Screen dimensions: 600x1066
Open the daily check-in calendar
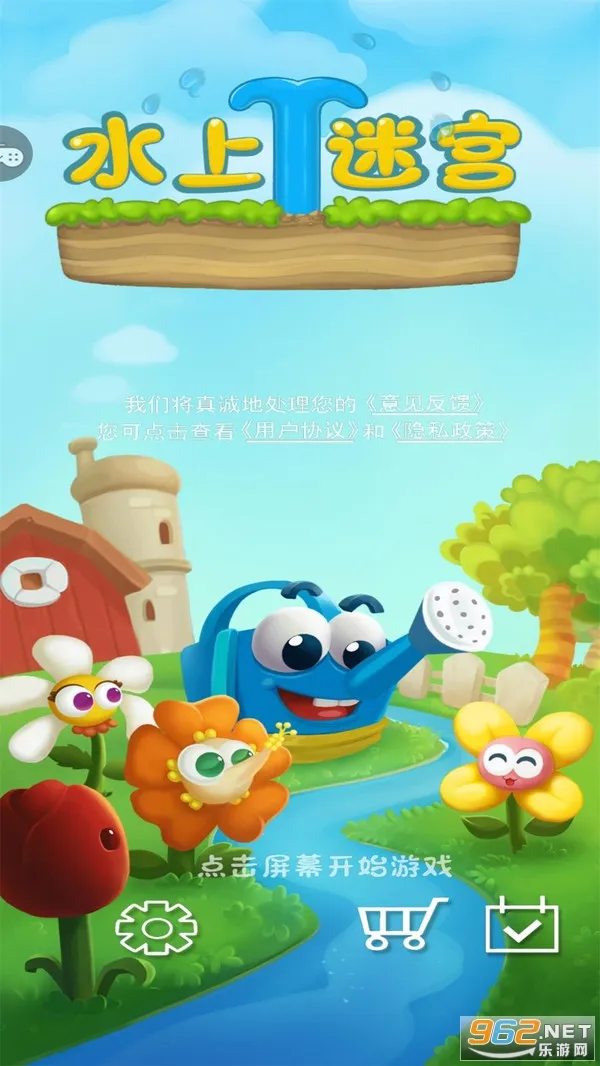click(522, 925)
